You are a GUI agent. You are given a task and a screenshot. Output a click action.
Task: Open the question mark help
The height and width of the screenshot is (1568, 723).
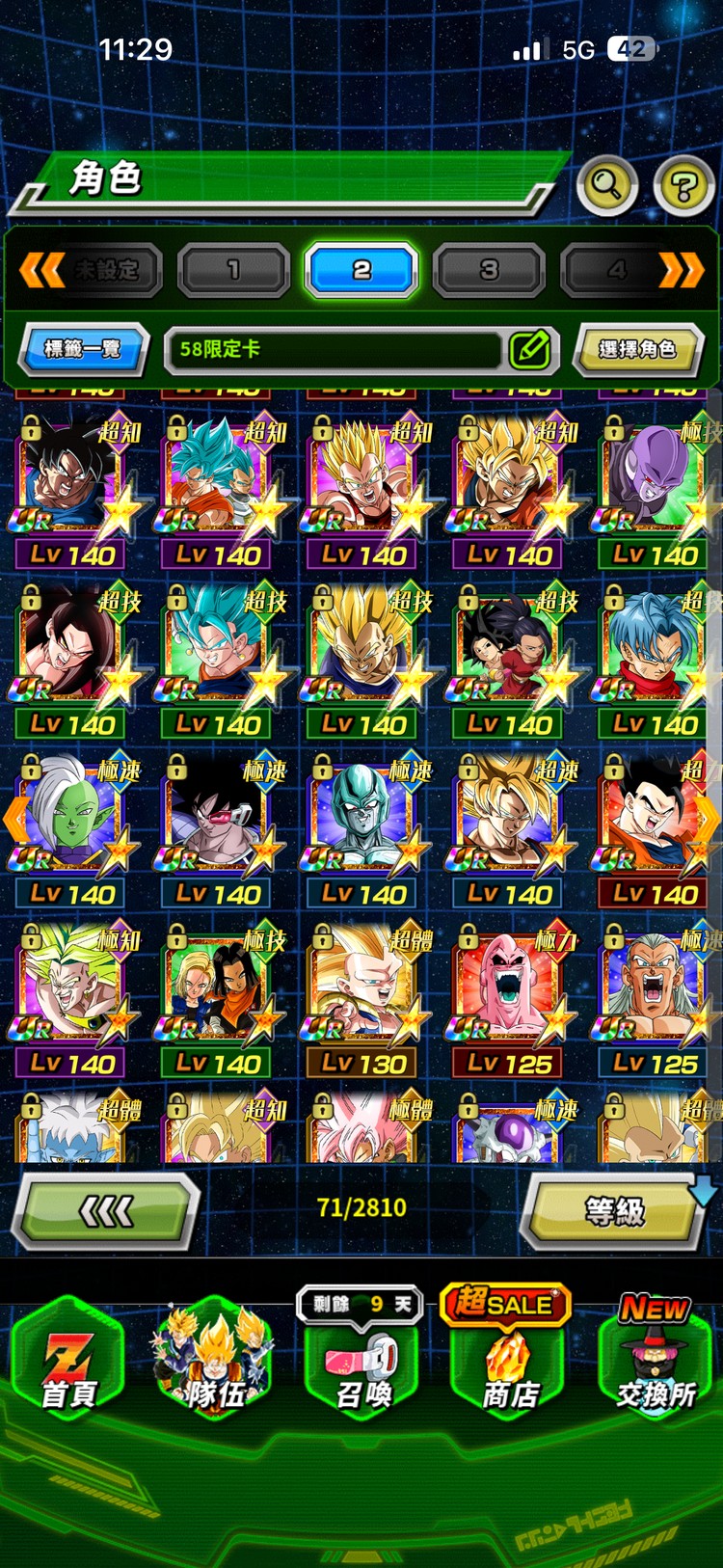[683, 185]
